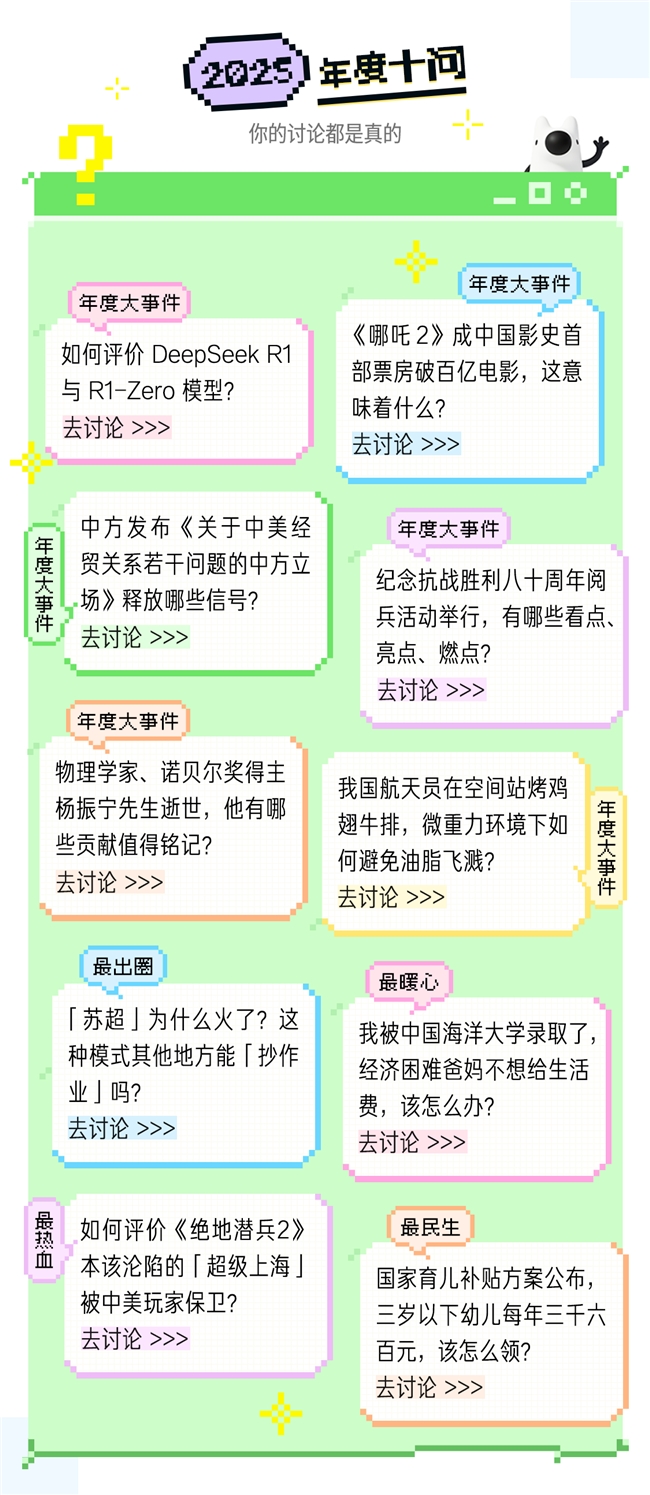The image size is (650, 1495).
Task: Go to the 《哪吒2》 box office discussion
Action: 405,444
